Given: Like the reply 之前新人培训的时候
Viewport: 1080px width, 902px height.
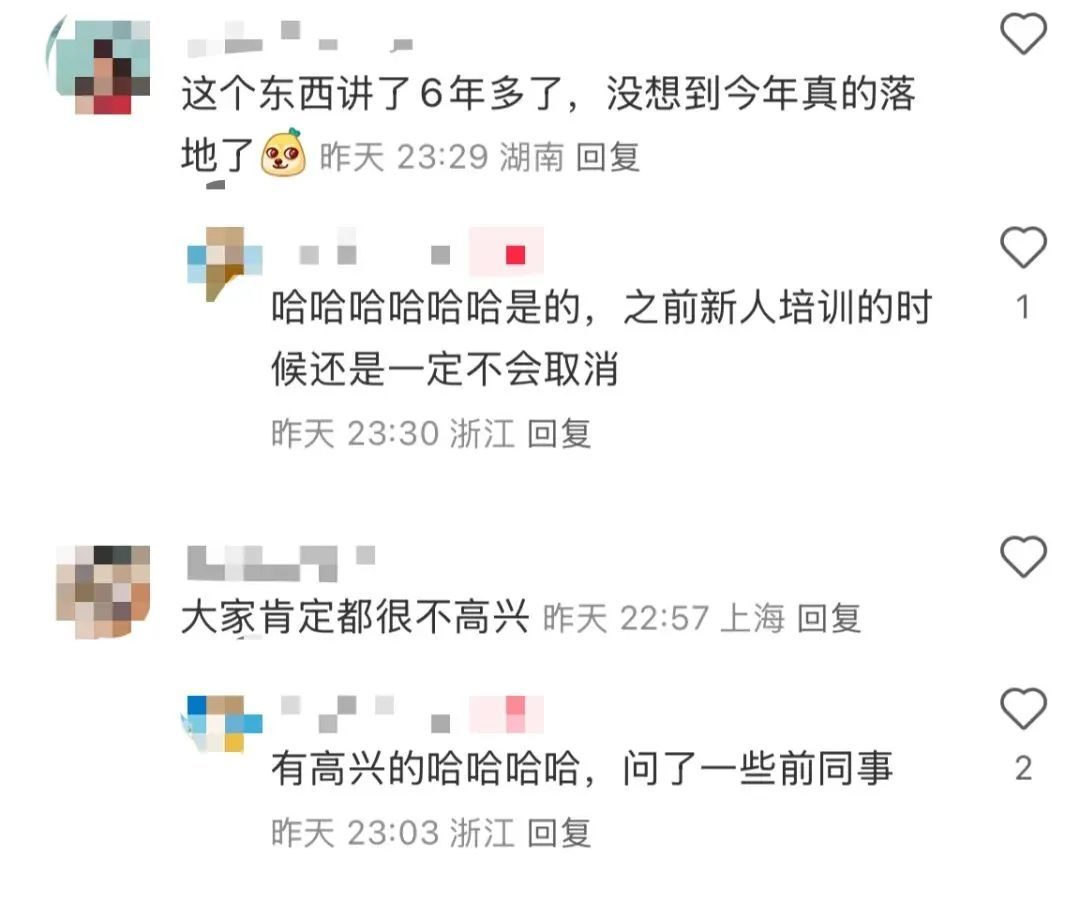Looking at the screenshot, I should point(1023,248).
